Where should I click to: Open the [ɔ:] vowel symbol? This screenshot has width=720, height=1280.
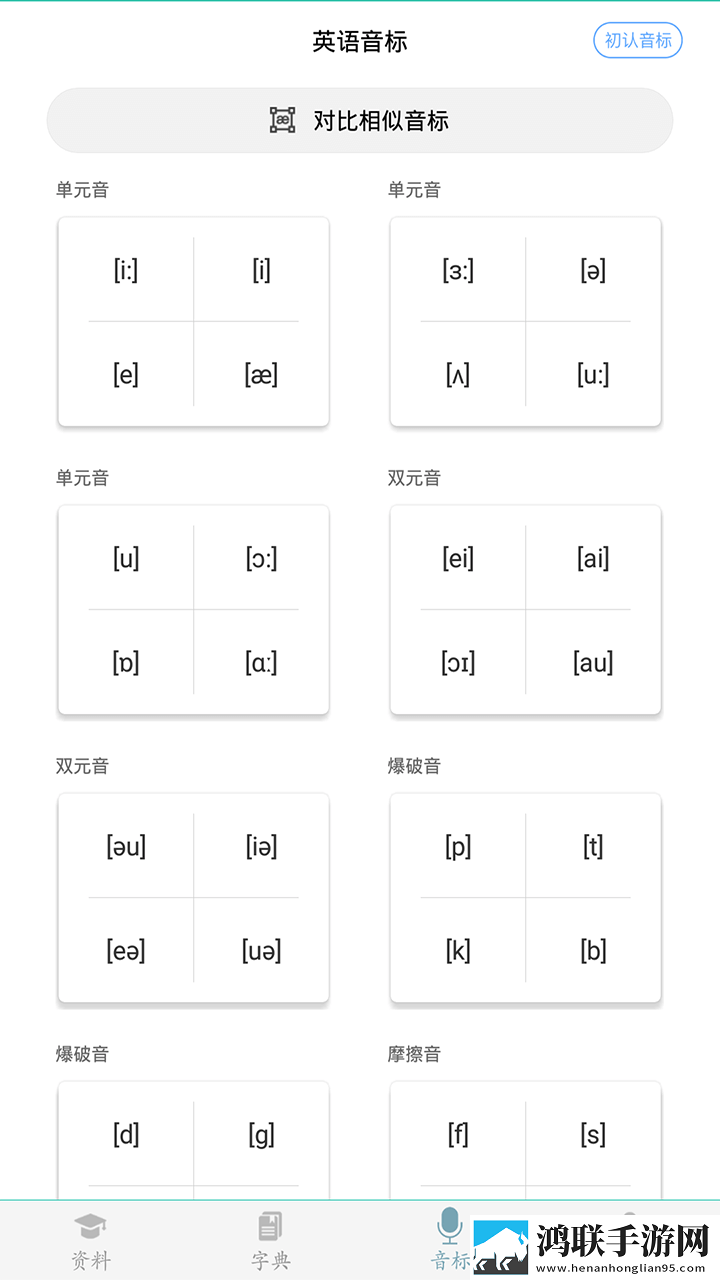point(261,558)
